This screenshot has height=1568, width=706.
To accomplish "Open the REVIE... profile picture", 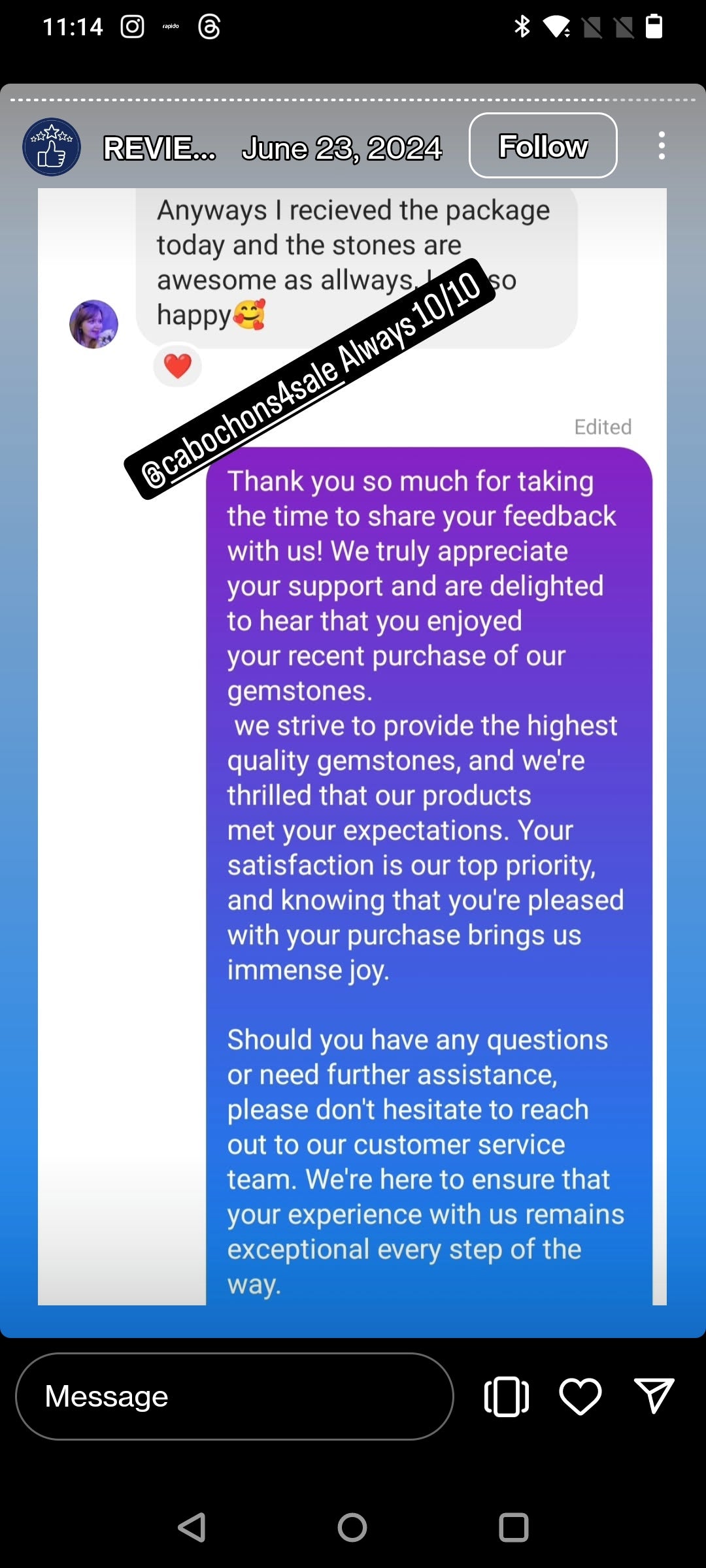I will click(x=52, y=147).
